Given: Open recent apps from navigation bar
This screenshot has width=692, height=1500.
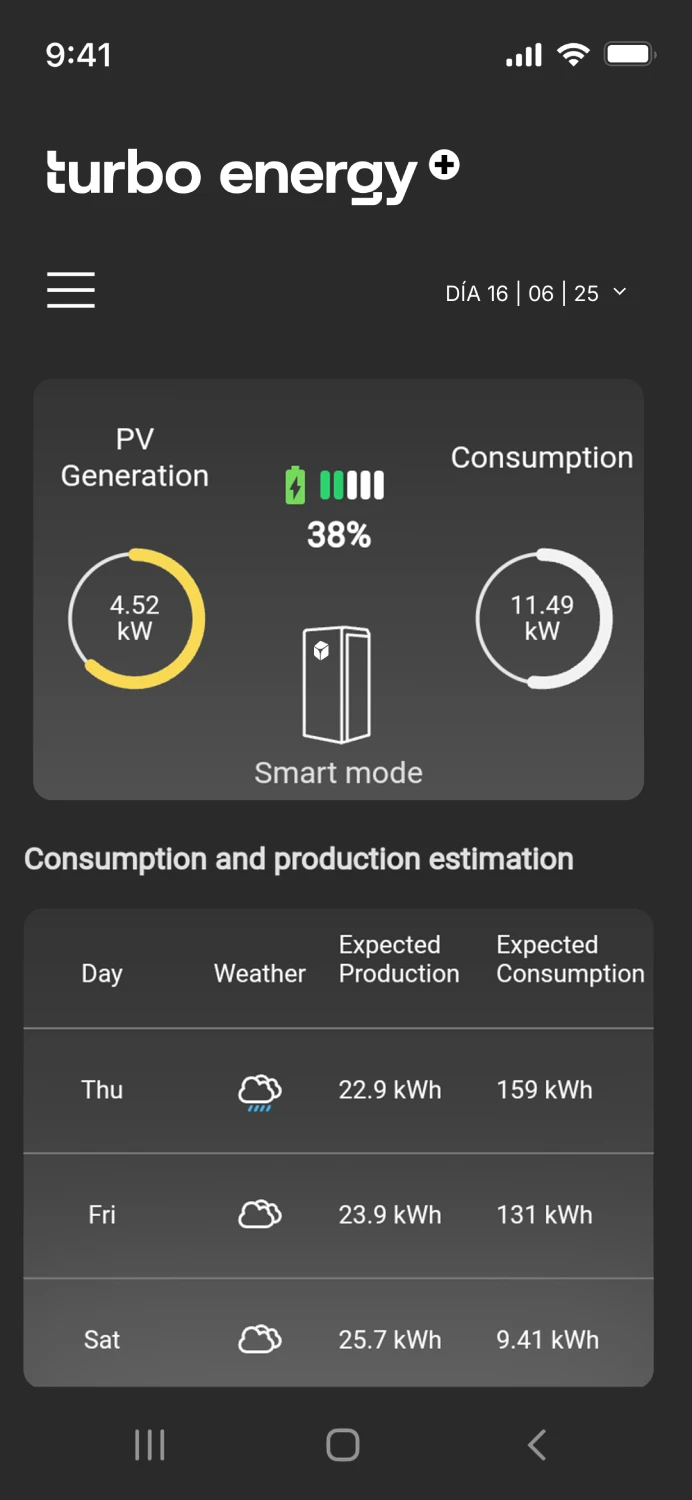Looking at the screenshot, I should [150, 1444].
